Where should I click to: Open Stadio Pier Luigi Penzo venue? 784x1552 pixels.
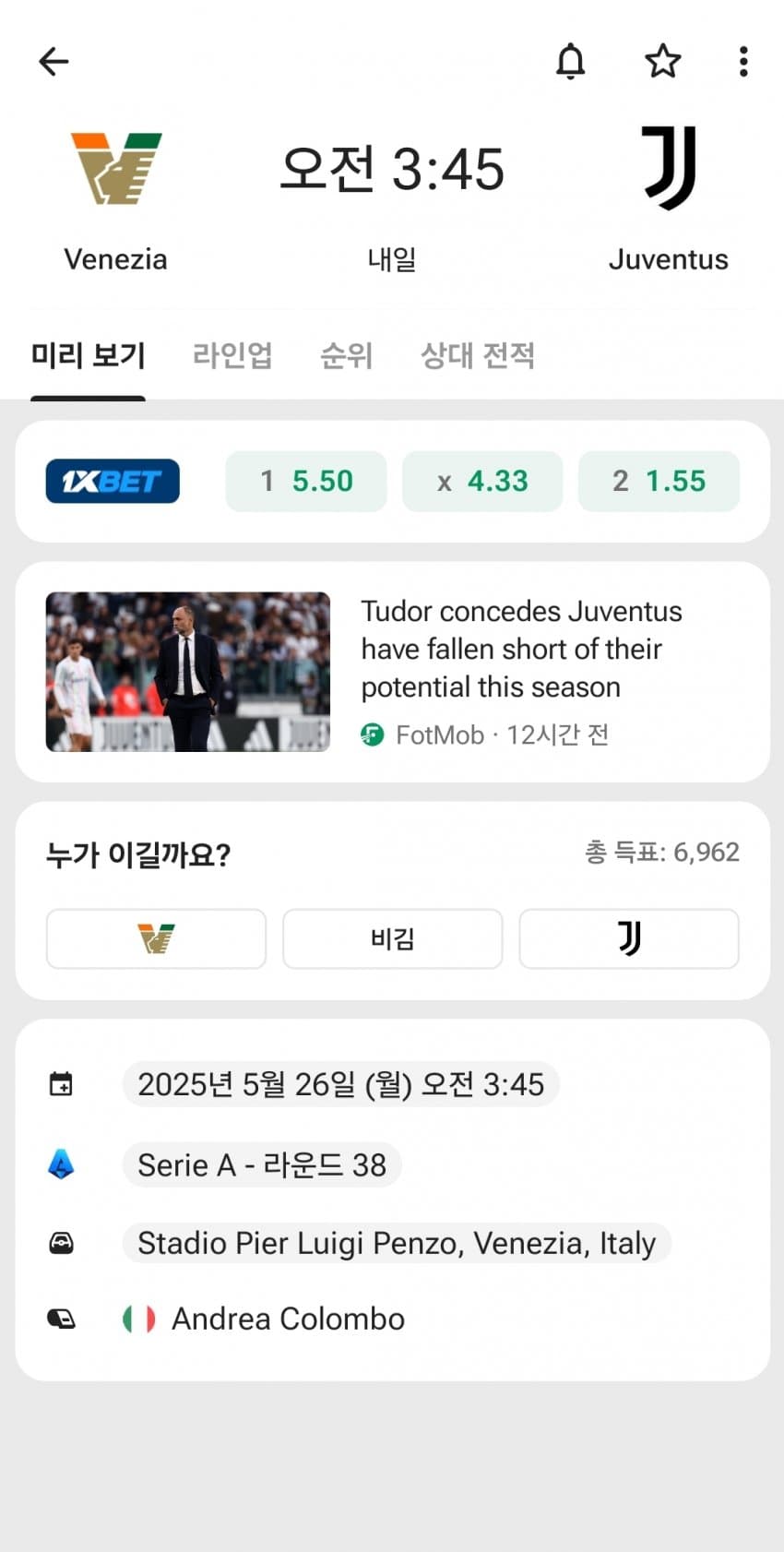coord(396,1243)
